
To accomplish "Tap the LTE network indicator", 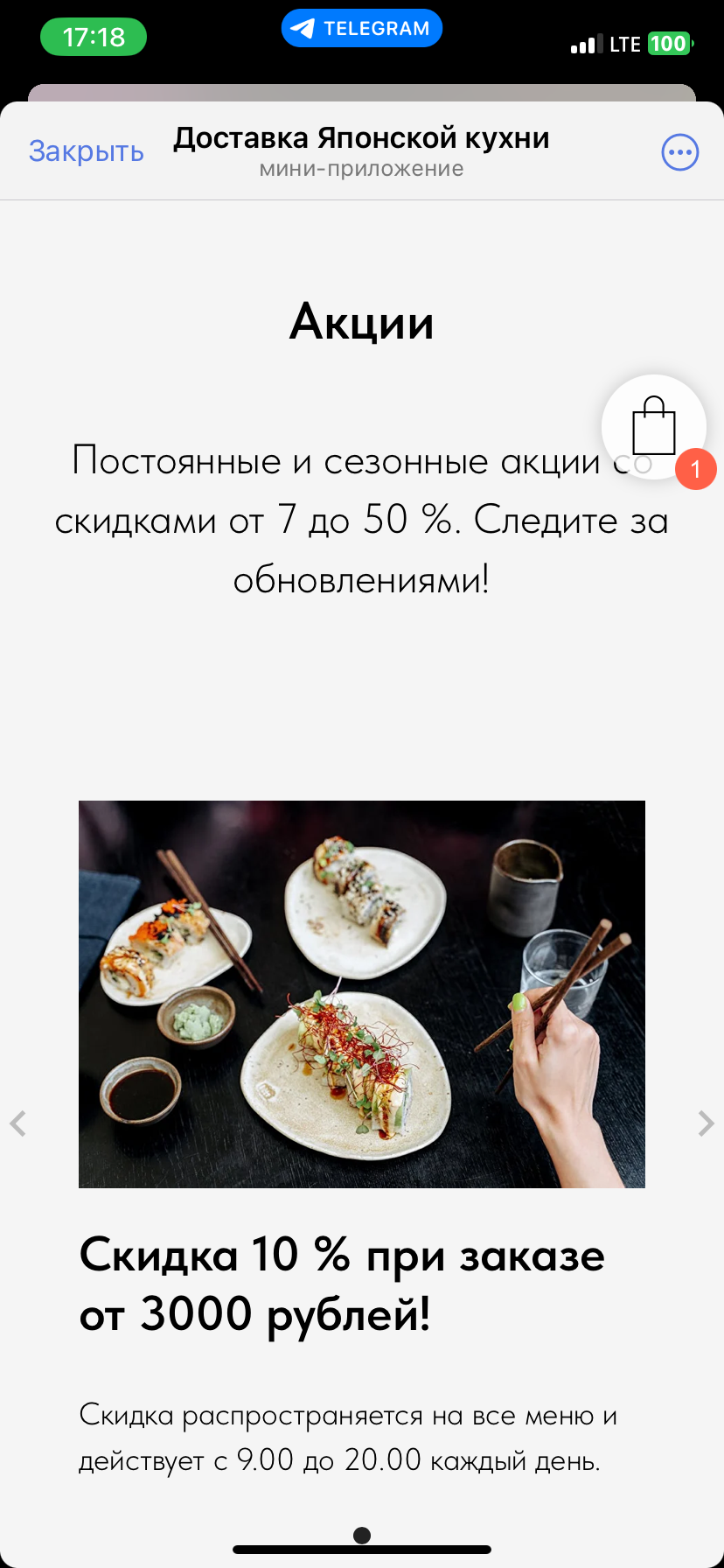I will (x=626, y=43).
